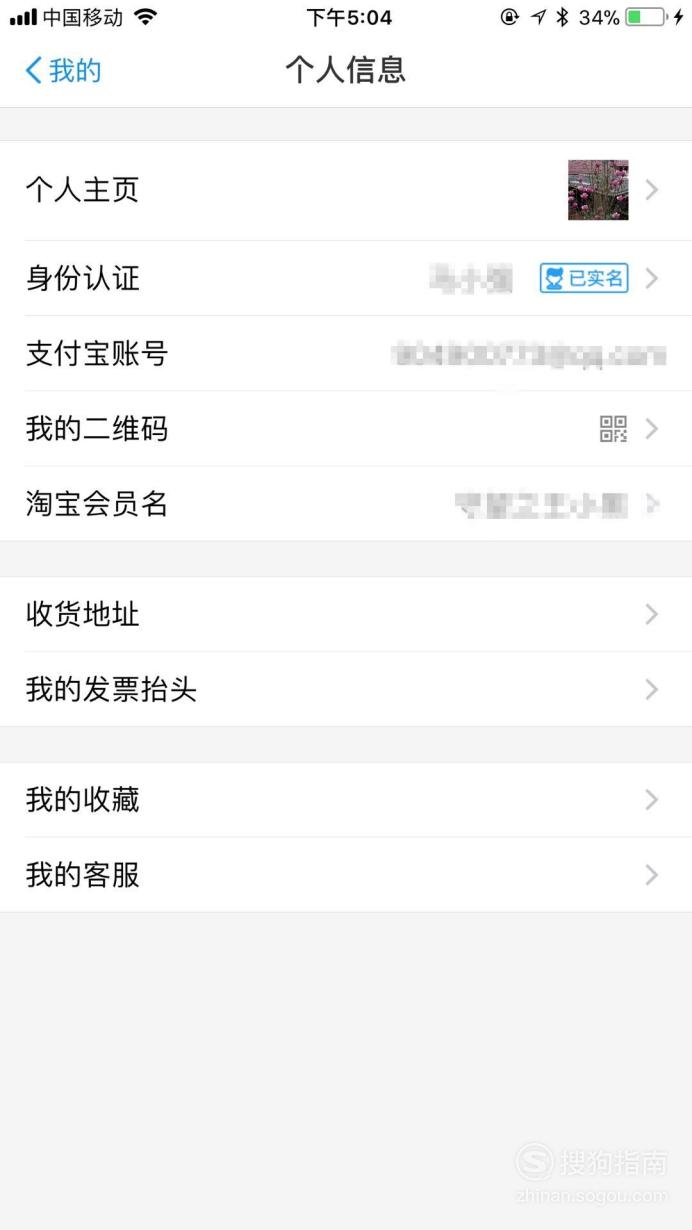Open 收货地址 settings

(x=346, y=614)
